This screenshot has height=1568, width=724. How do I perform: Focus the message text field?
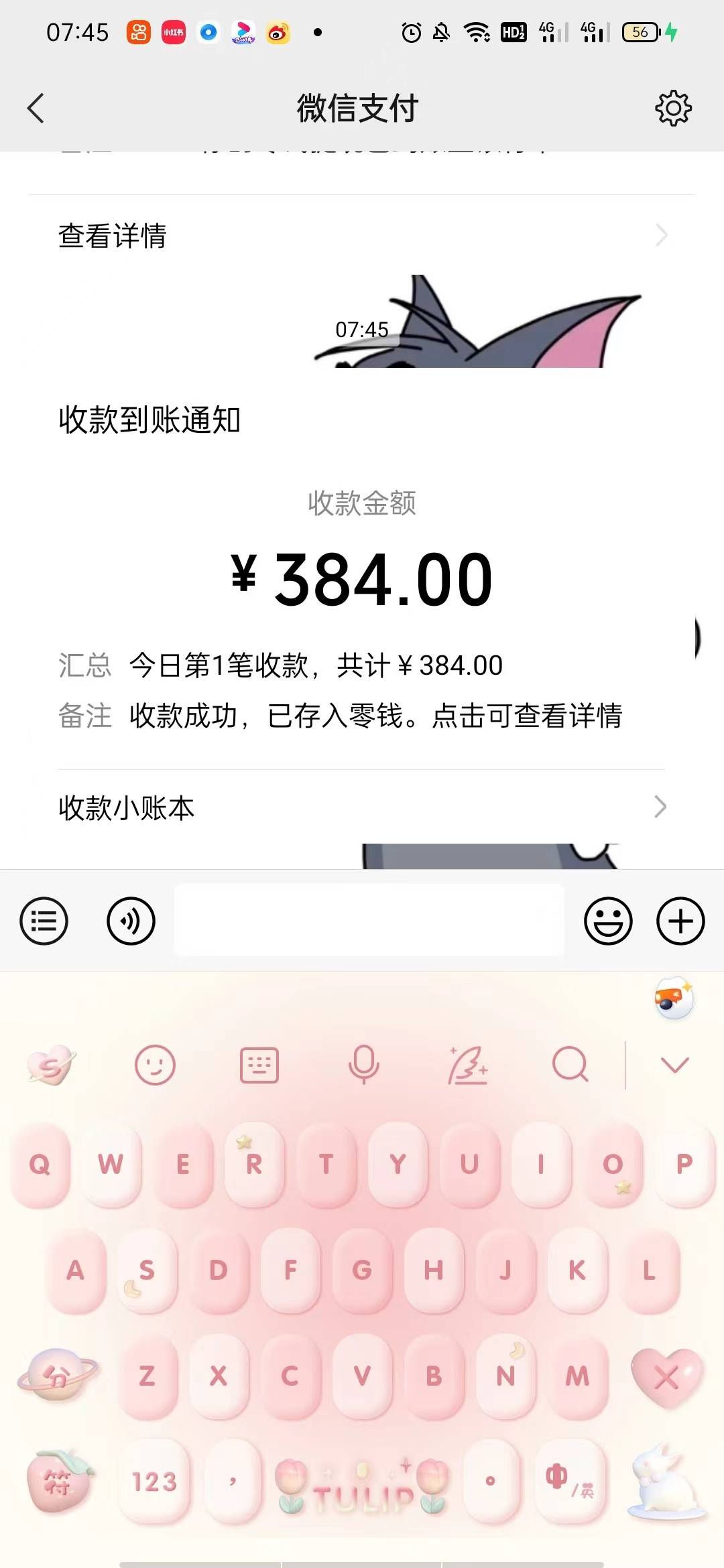pos(369,920)
